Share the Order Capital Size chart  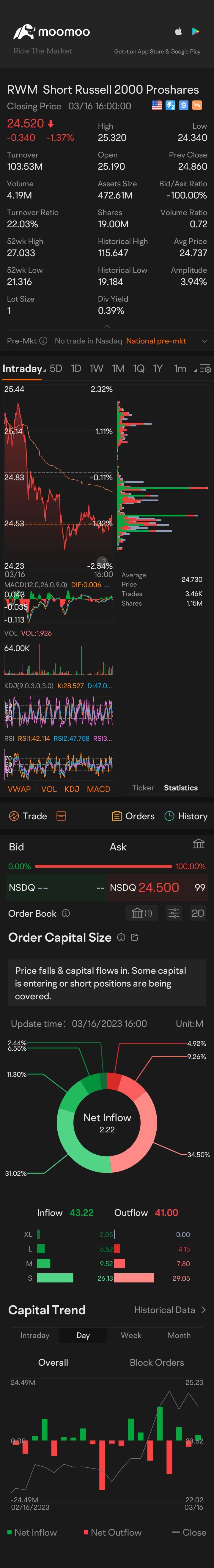click(135, 937)
